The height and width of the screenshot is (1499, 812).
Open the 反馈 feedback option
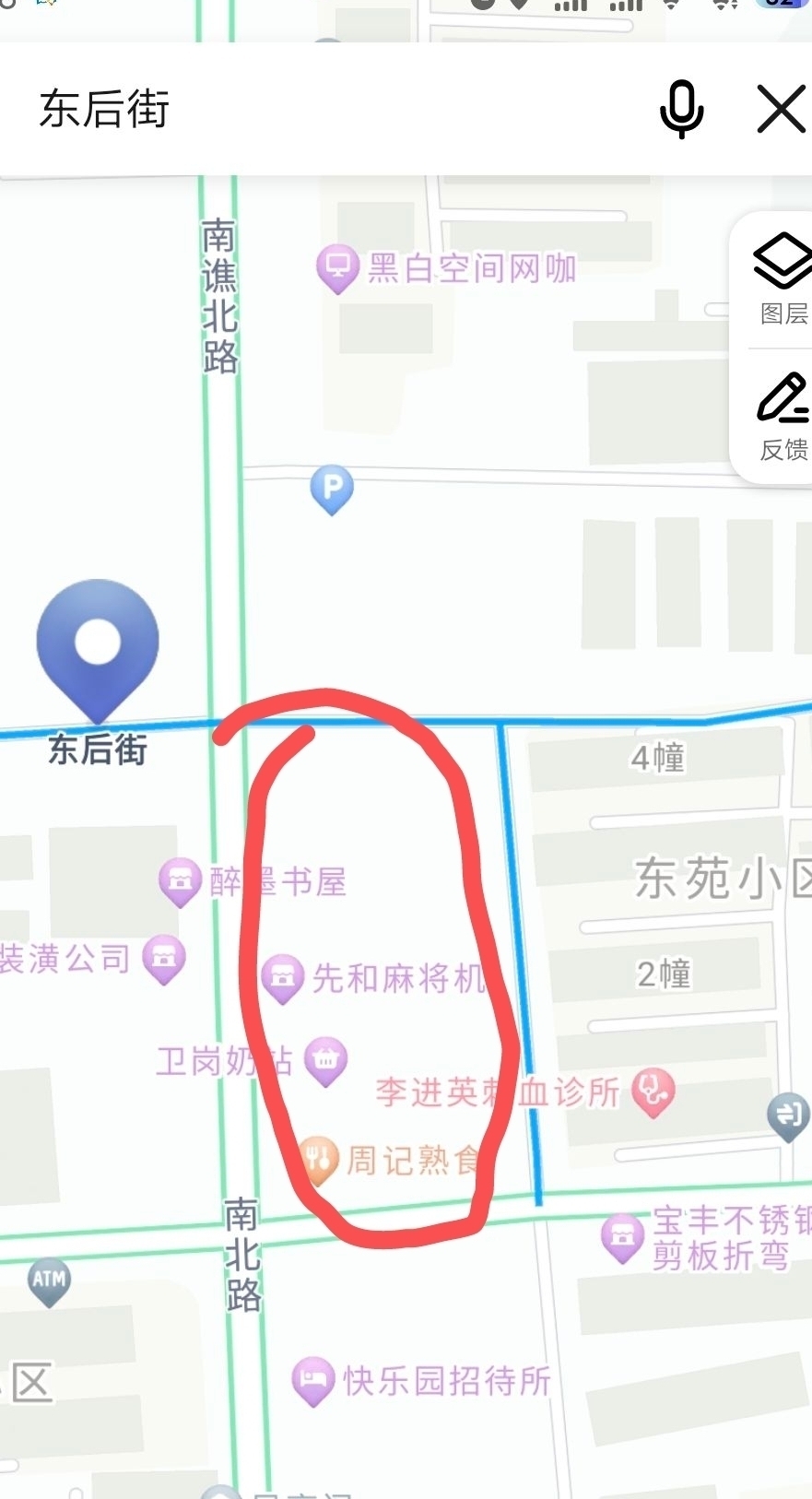[x=783, y=416]
